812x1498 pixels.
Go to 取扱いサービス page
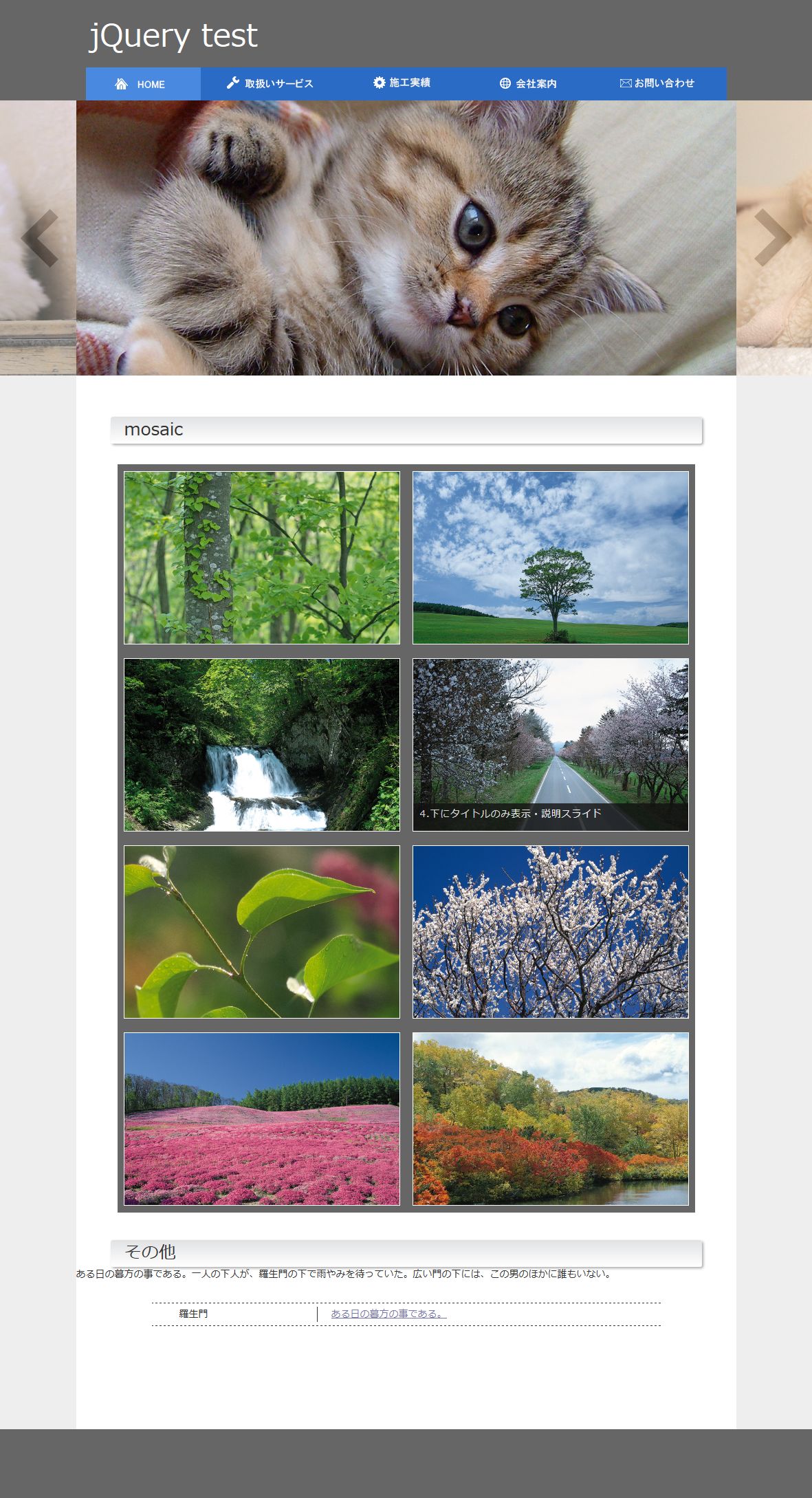(270, 84)
